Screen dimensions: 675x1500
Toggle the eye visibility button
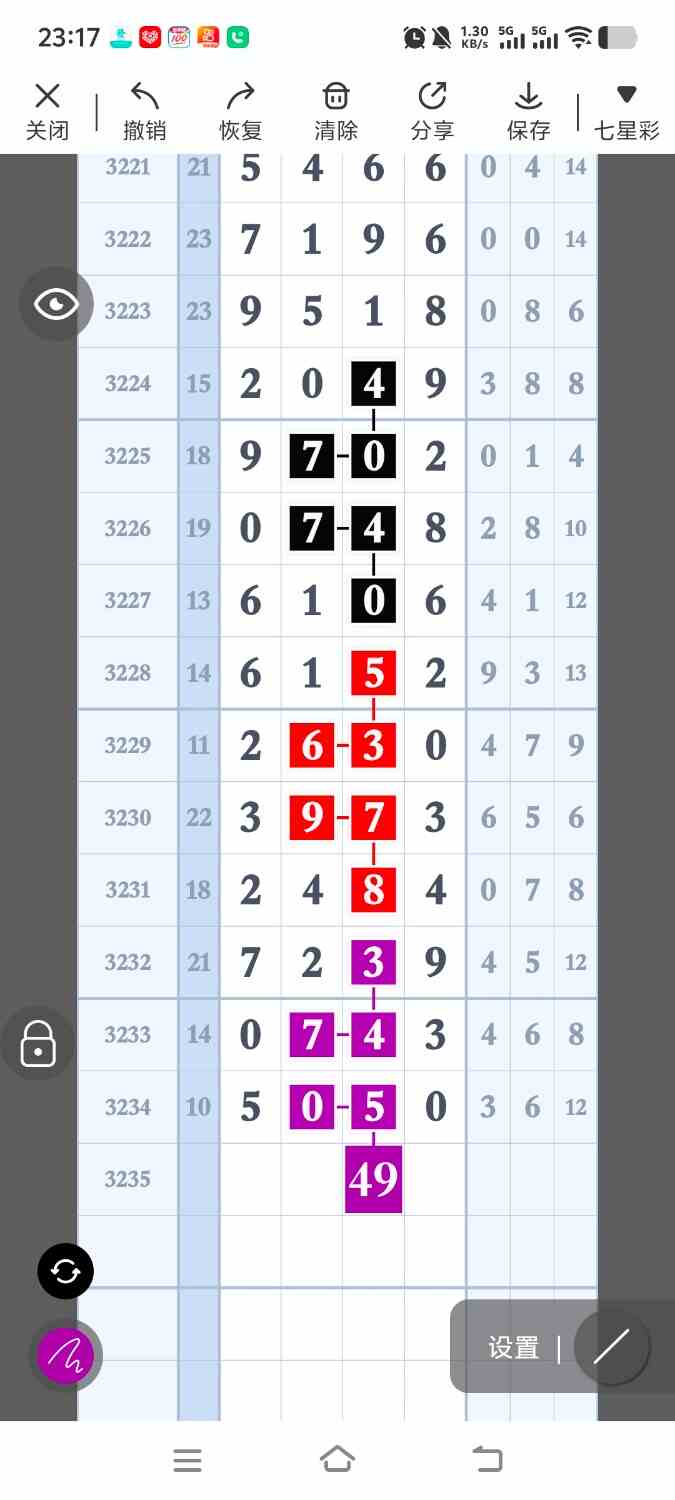[56, 305]
